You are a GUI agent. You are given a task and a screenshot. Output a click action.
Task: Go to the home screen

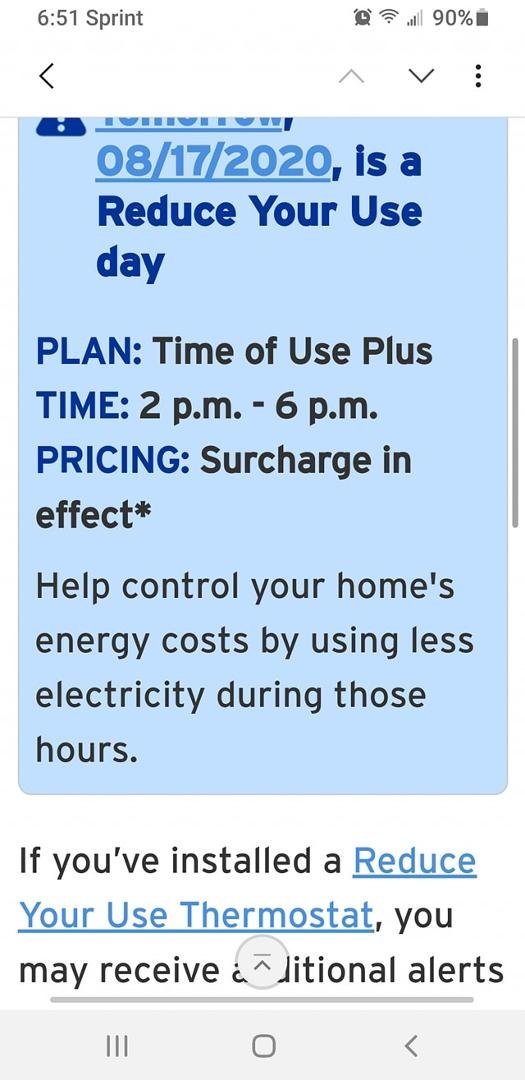tap(263, 1046)
